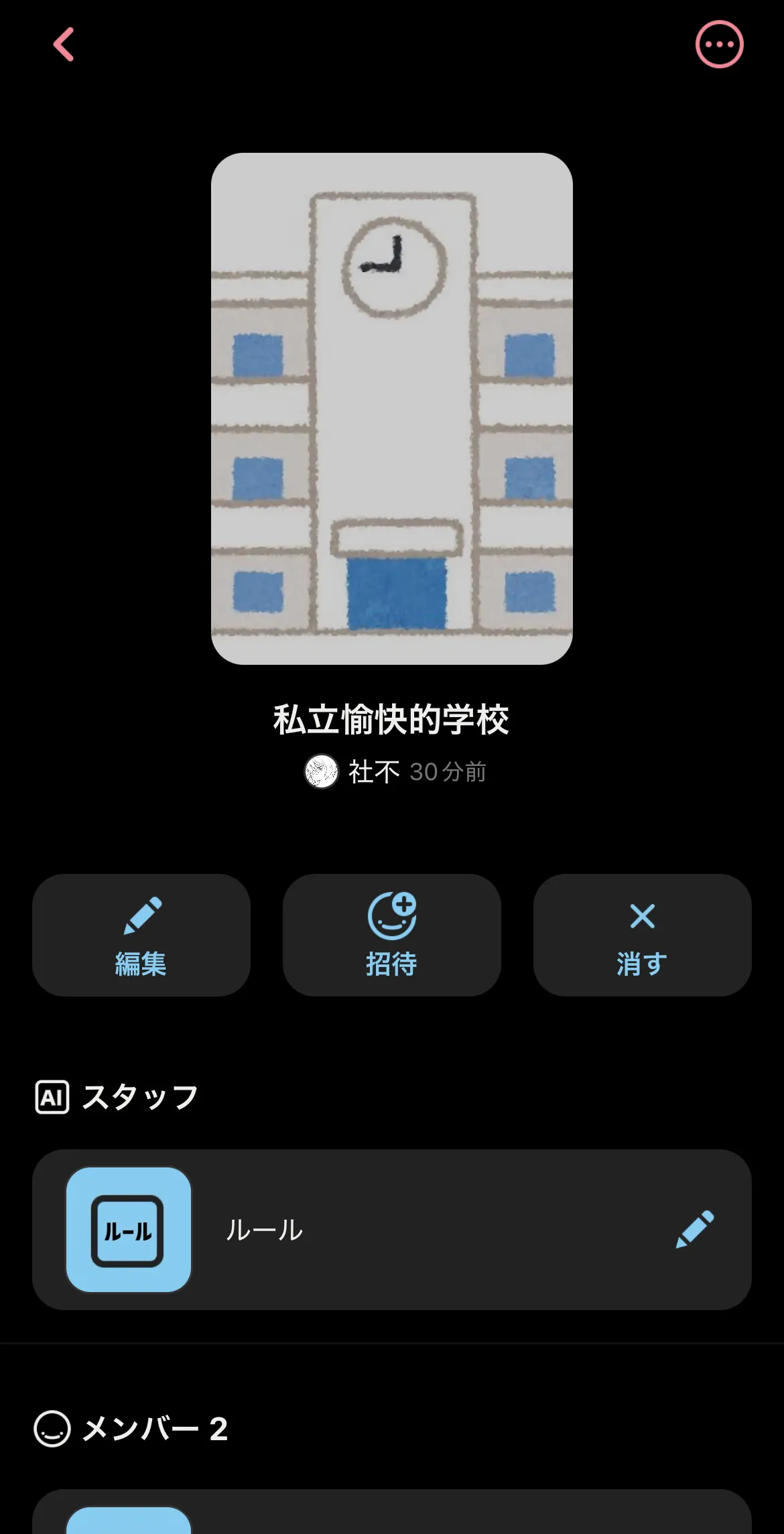Edit ルール via its pencil icon
Screen dimensions: 784x1534
(695, 1230)
